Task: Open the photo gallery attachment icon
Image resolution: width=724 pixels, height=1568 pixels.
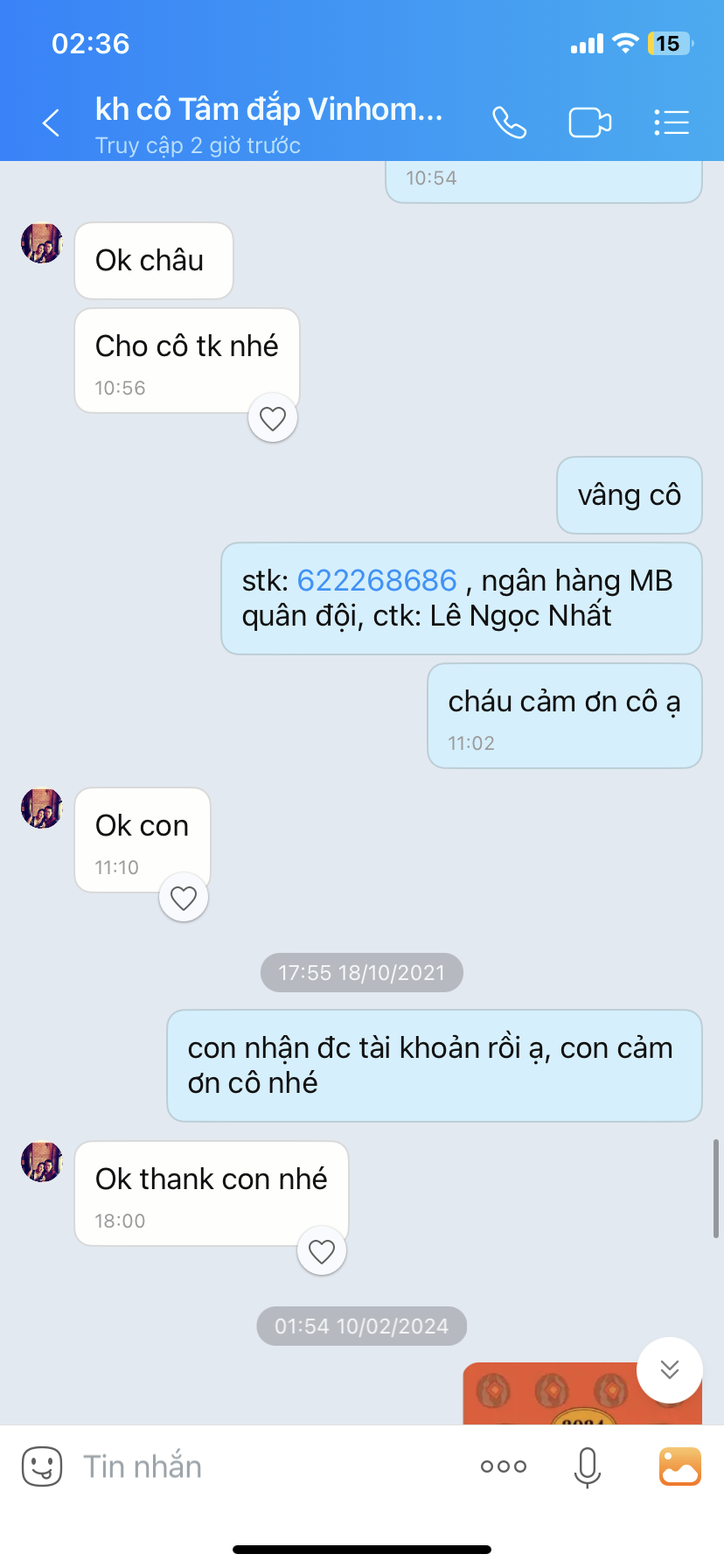Action: coord(679,1466)
